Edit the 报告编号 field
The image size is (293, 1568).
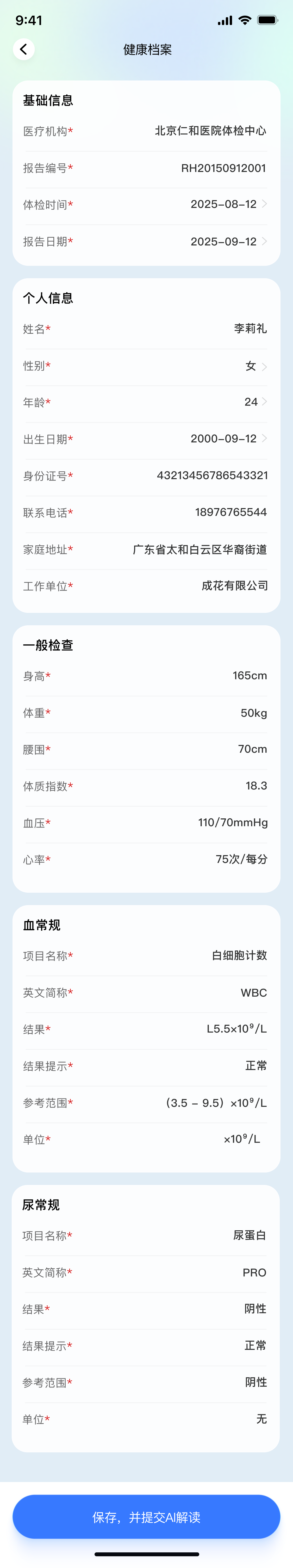(x=223, y=168)
